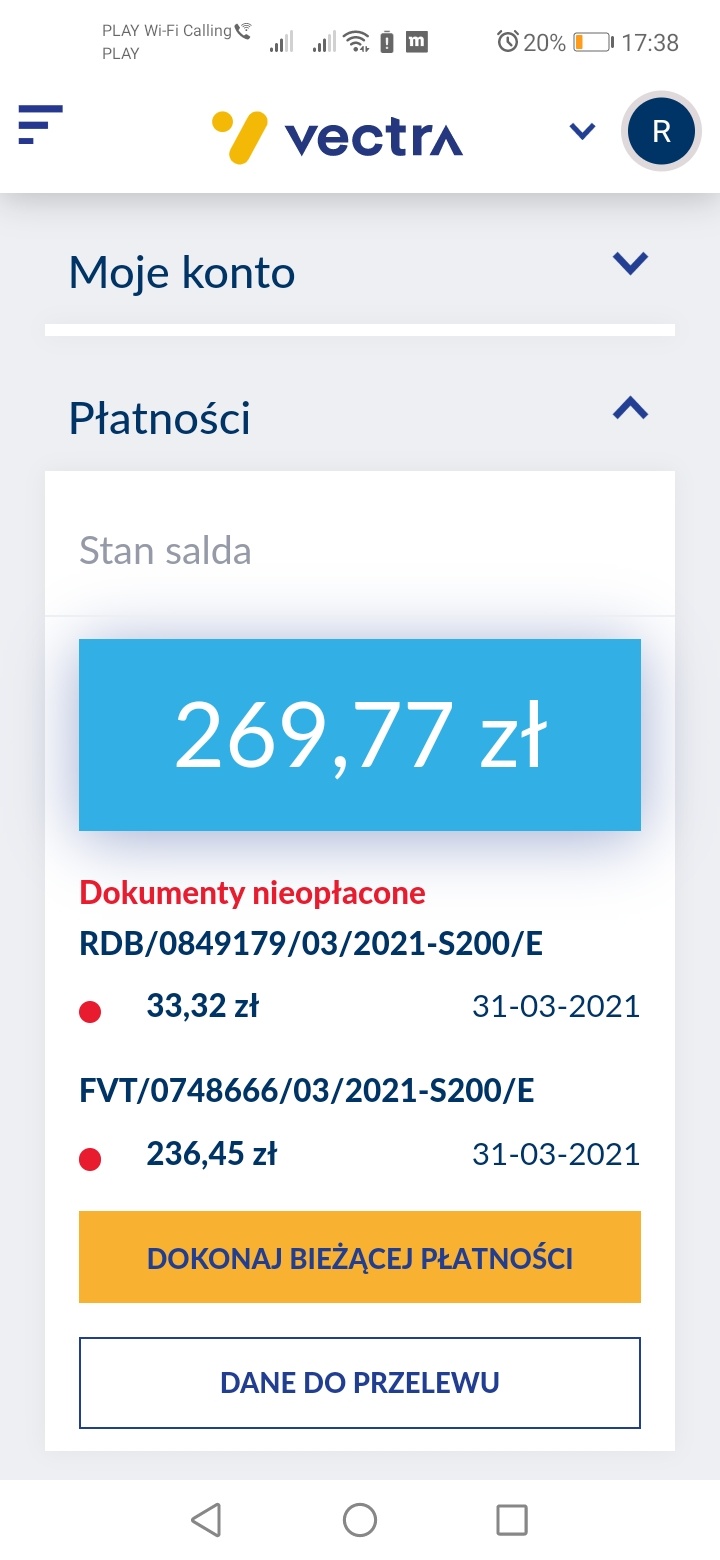
Task: Click the DANE DO PRZELEWU button
Action: click(359, 1382)
